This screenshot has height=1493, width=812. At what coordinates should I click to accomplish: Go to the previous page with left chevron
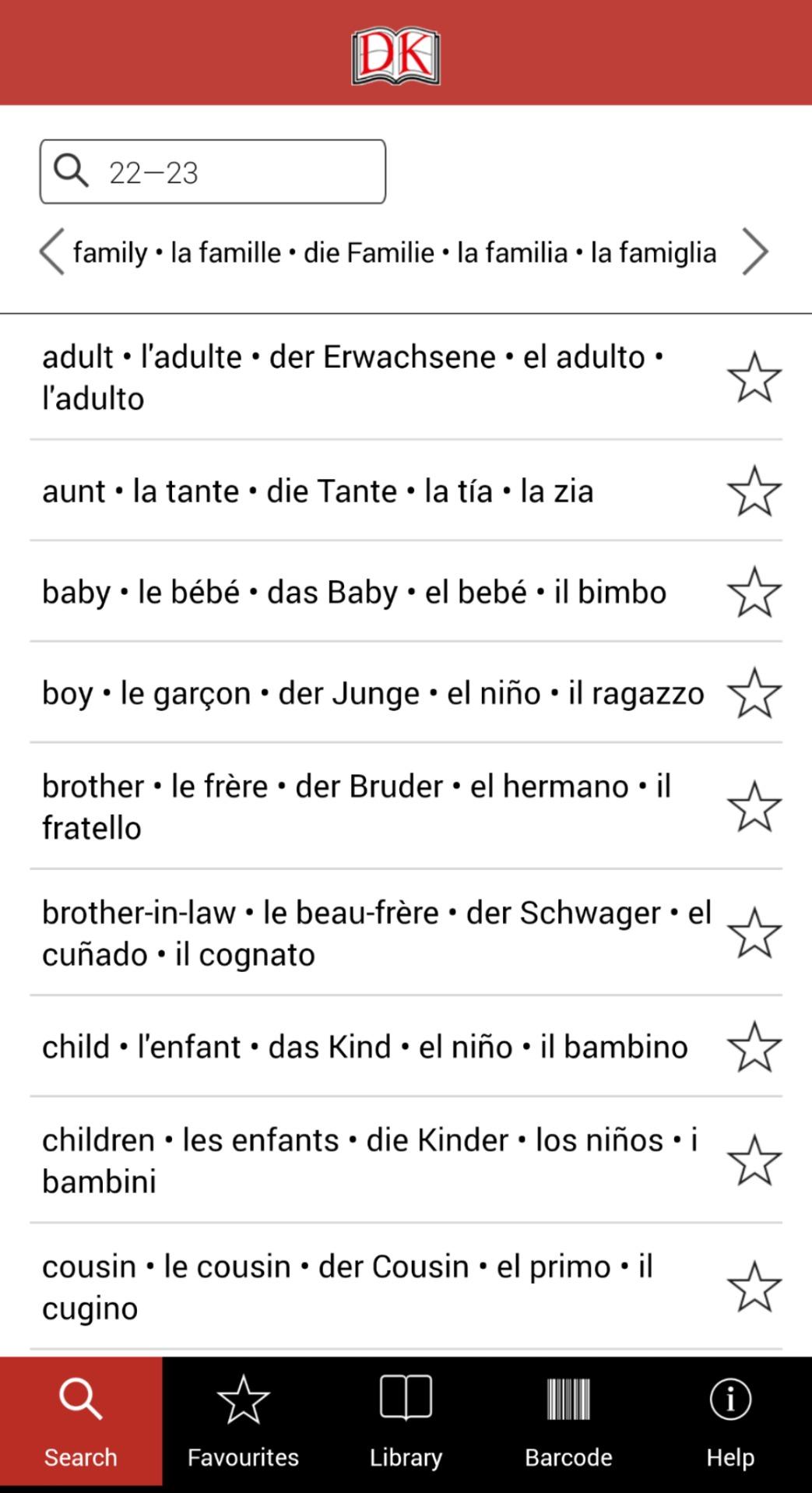tap(51, 252)
